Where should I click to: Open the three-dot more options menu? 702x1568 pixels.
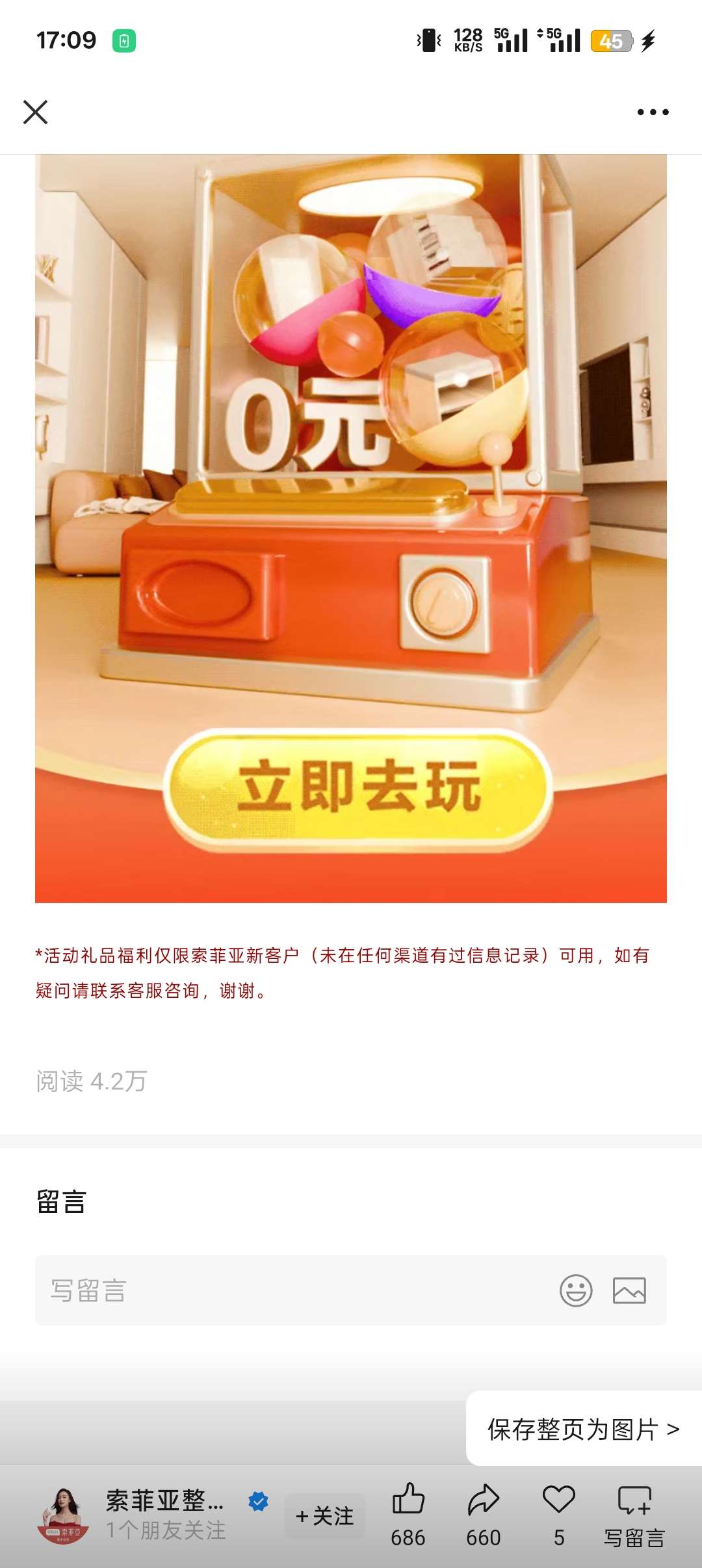[653, 112]
